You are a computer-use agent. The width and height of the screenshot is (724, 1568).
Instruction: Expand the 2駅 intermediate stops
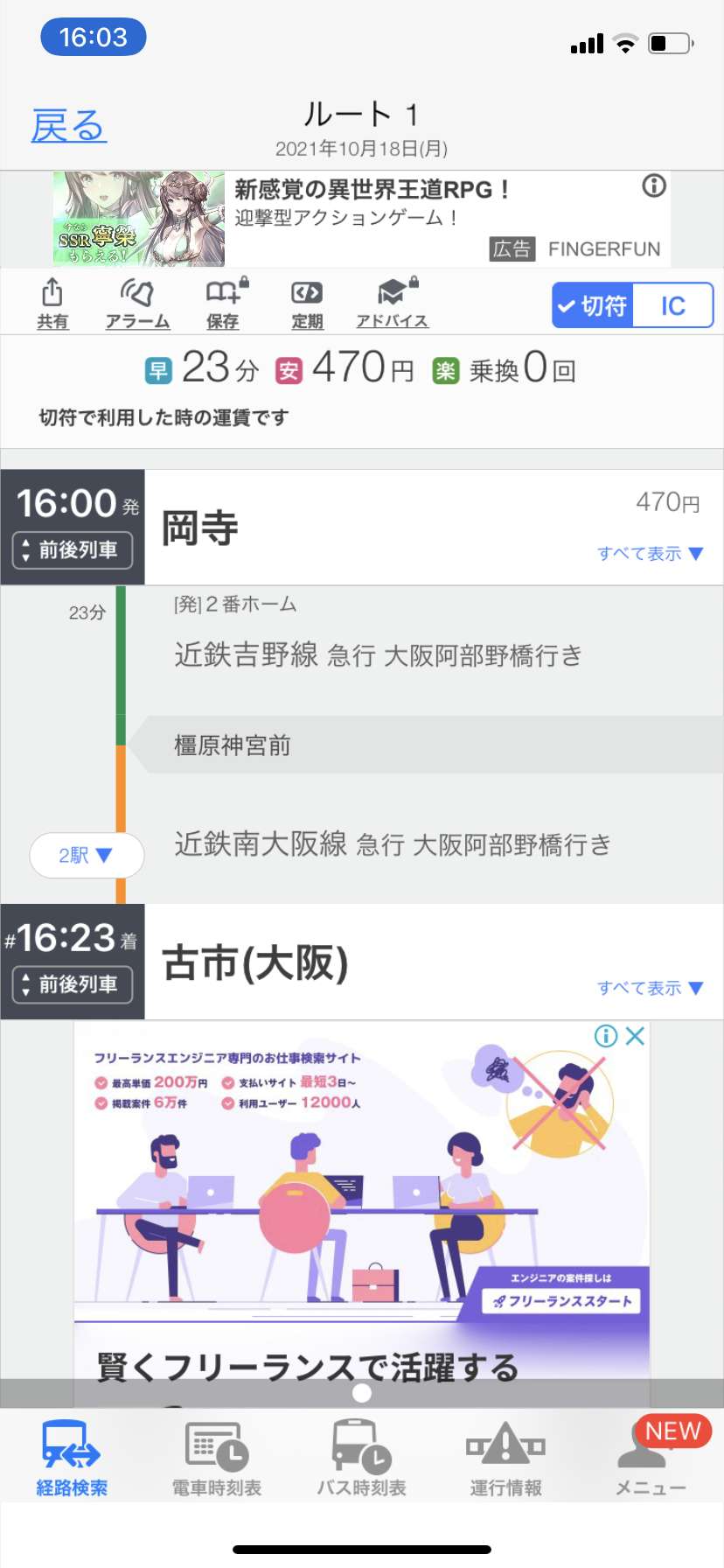87,855
